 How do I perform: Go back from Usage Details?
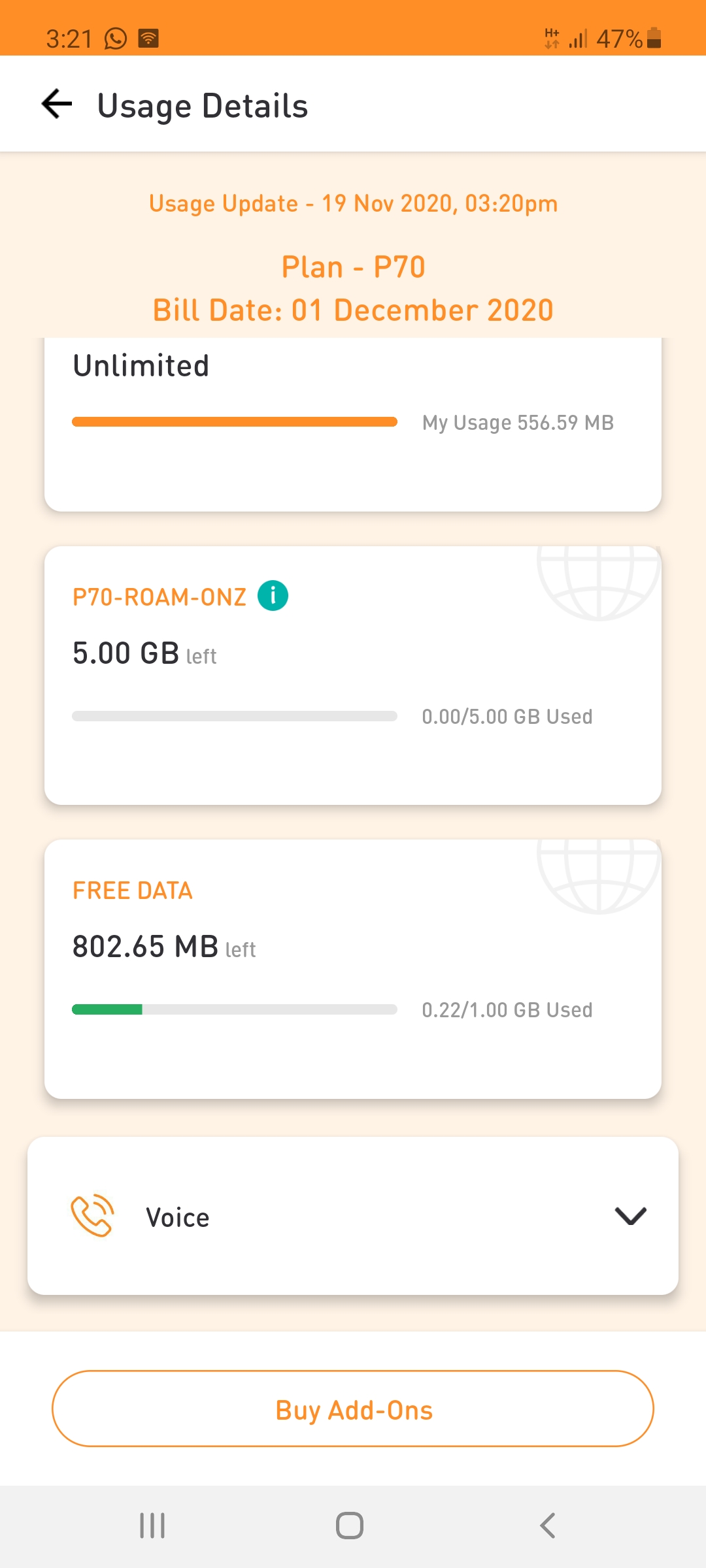pos(57,105)
